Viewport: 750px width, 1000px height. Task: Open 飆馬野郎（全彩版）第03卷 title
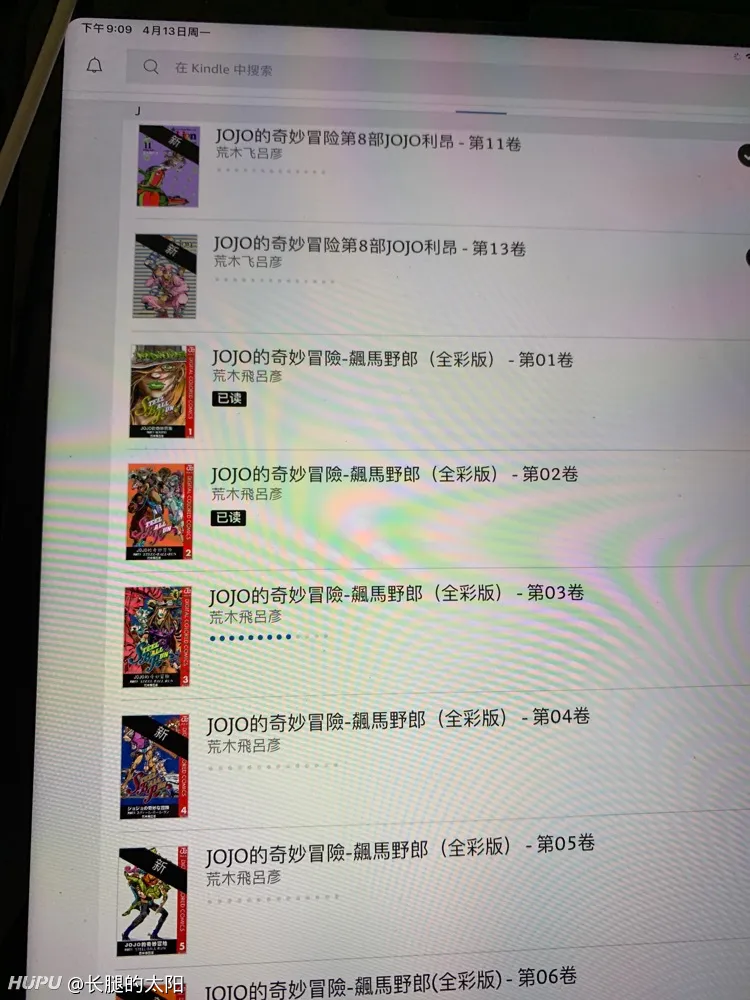395,594
